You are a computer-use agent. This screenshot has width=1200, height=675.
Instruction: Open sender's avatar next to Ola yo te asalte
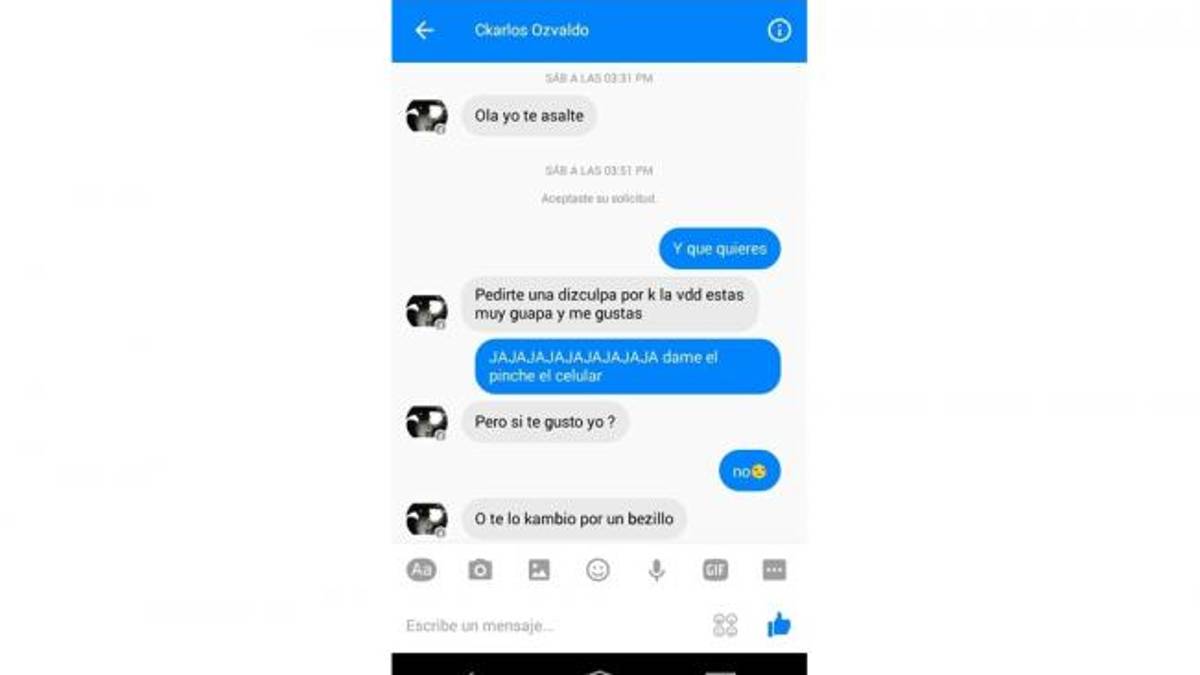pos(426,116)
